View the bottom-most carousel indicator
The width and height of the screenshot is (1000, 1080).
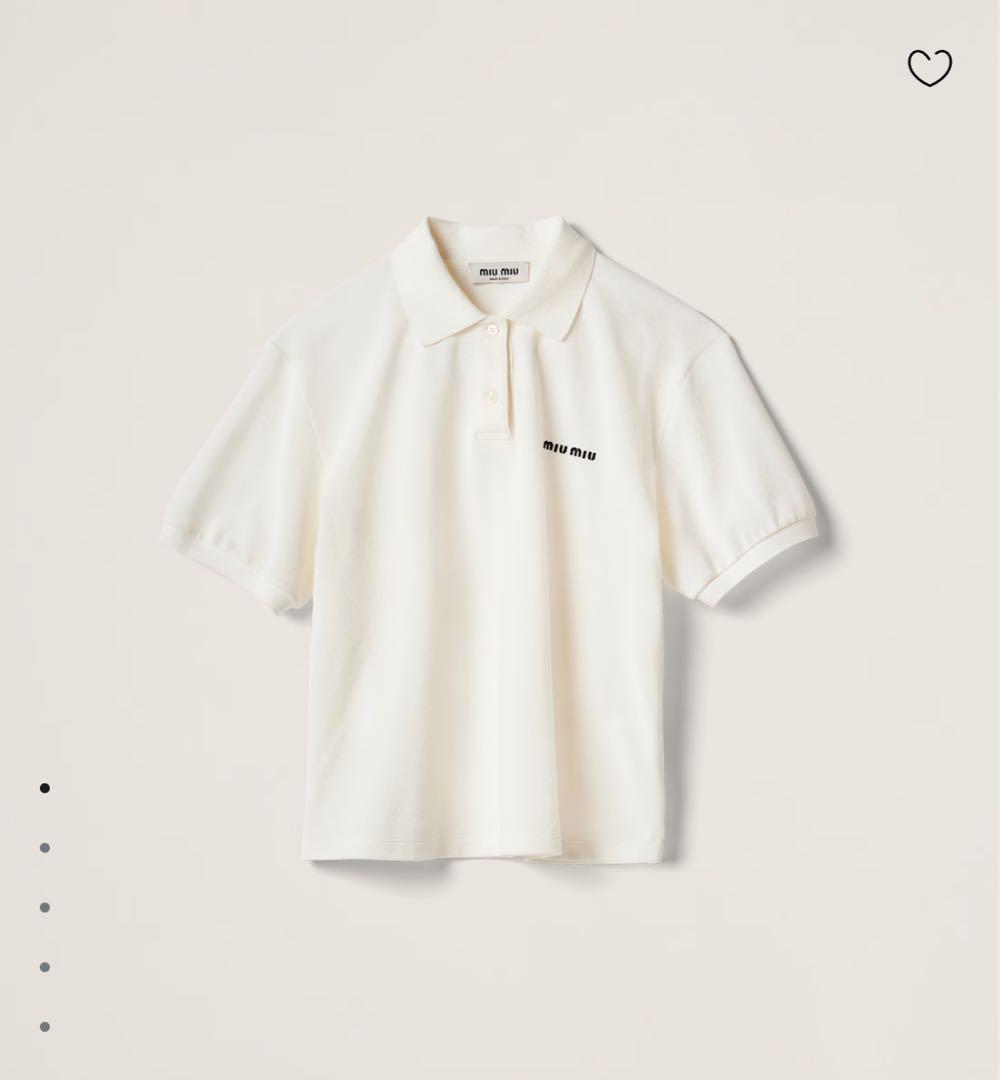click(x=43, y=1026)
